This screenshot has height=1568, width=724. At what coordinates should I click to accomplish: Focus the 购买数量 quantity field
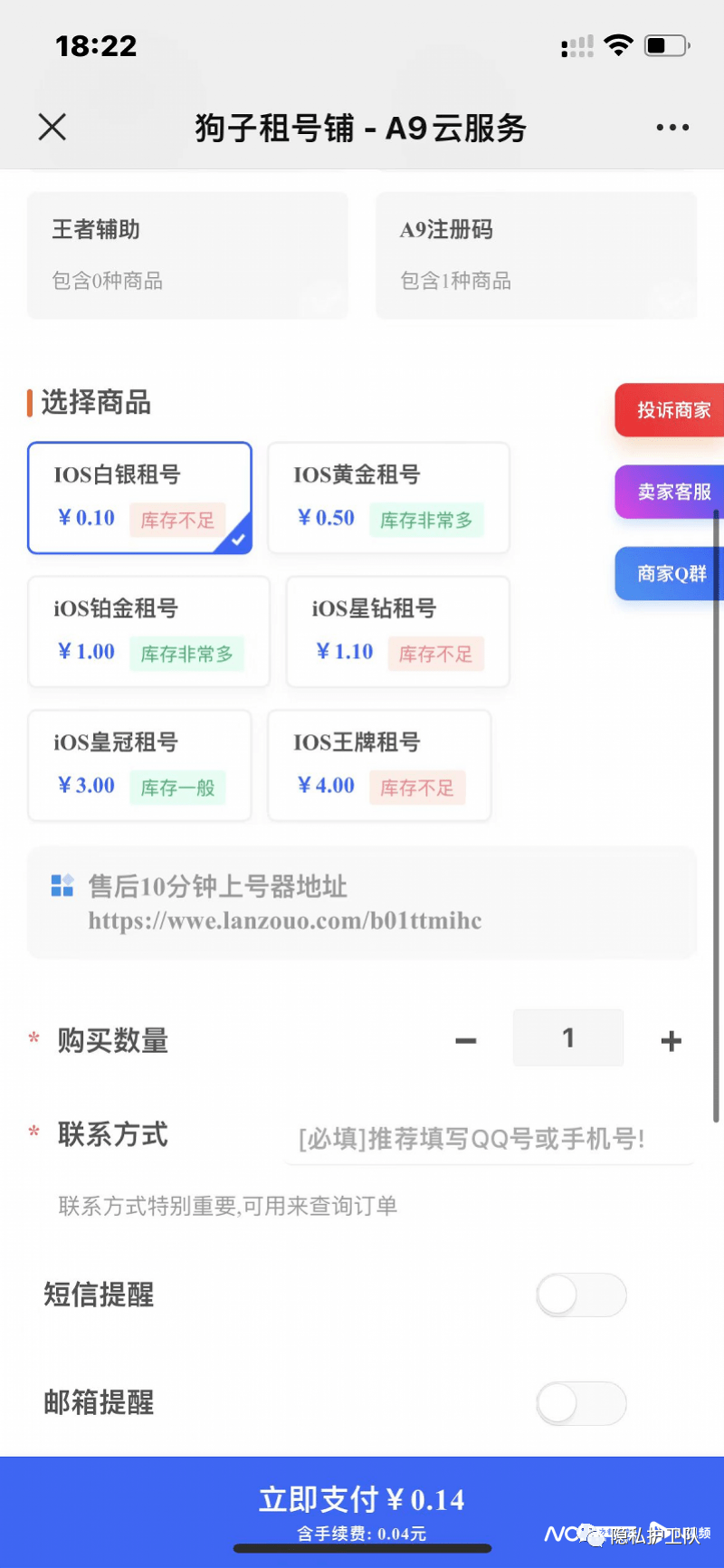tap(567, 1037)
